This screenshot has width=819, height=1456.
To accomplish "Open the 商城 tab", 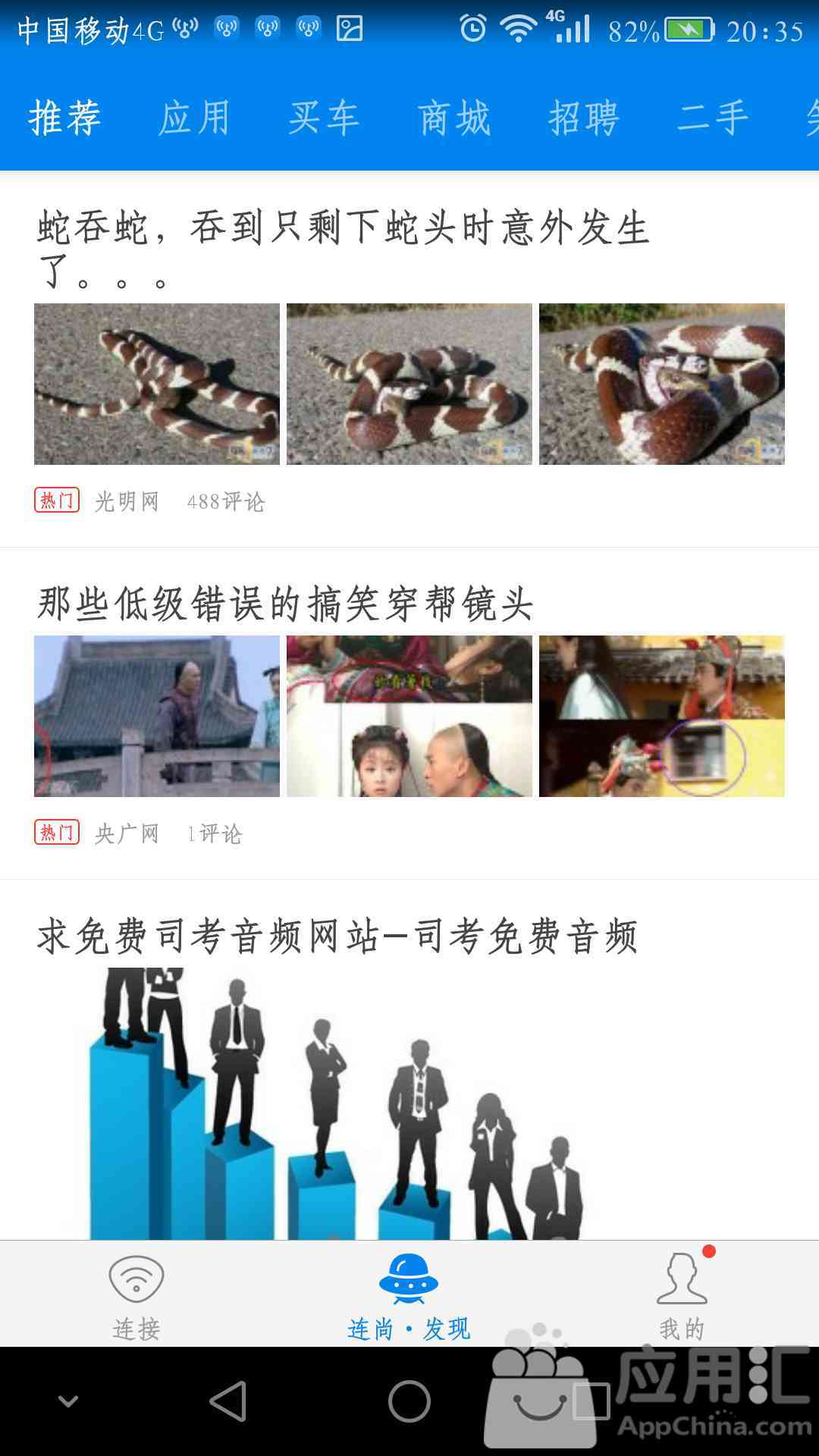I will 454,119.
